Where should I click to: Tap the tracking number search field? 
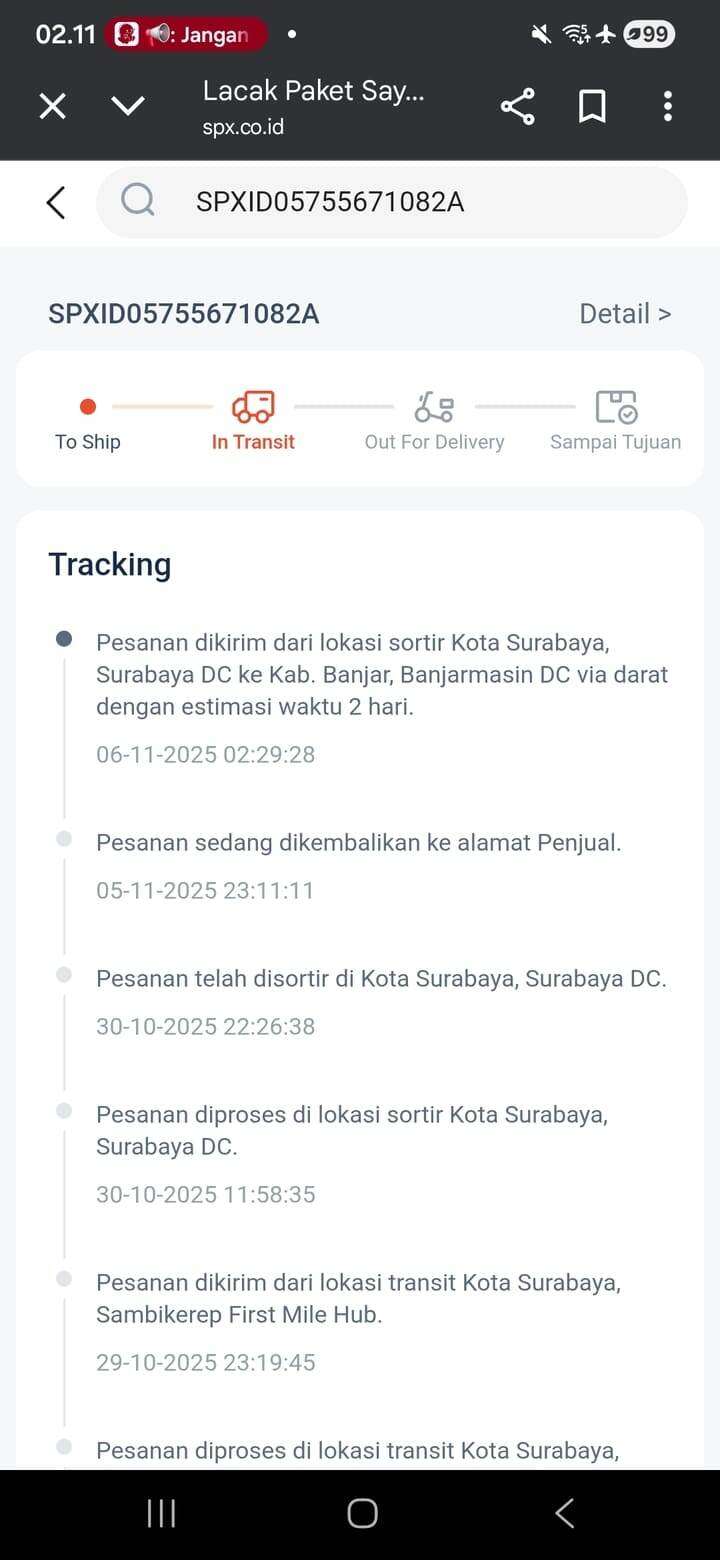400,202
